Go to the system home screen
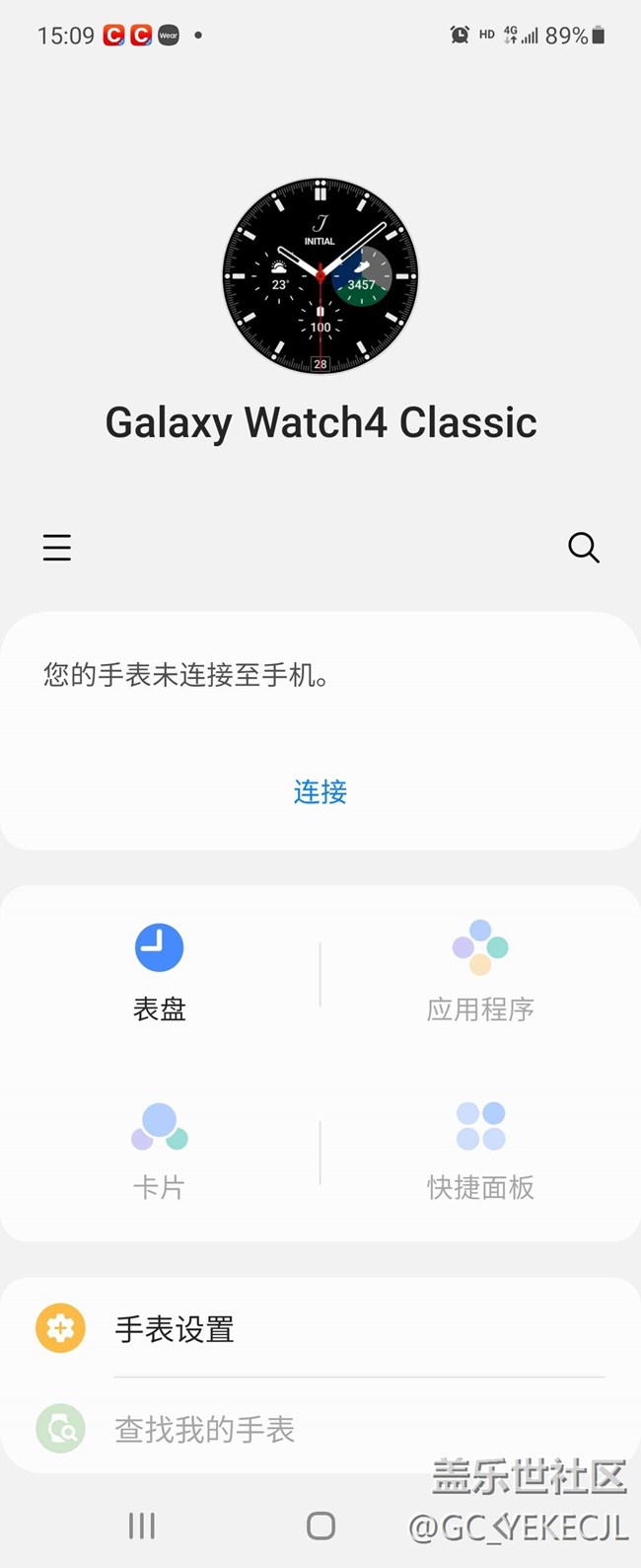This screenshot has width=641, height=1568. click(x=320, y=1526)
